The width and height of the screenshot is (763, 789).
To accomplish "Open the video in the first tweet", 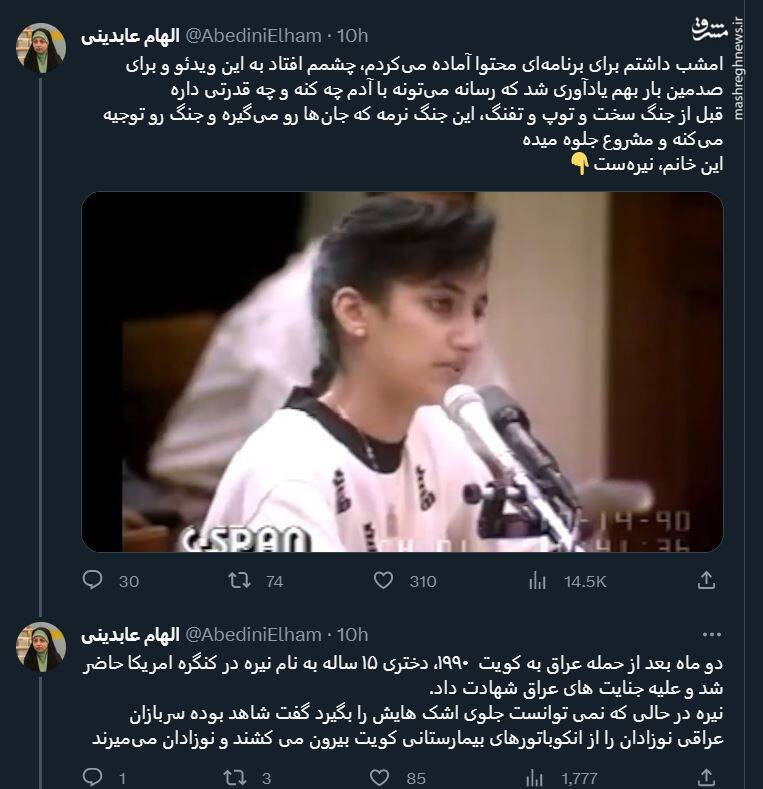I will (x=401, y=371).
